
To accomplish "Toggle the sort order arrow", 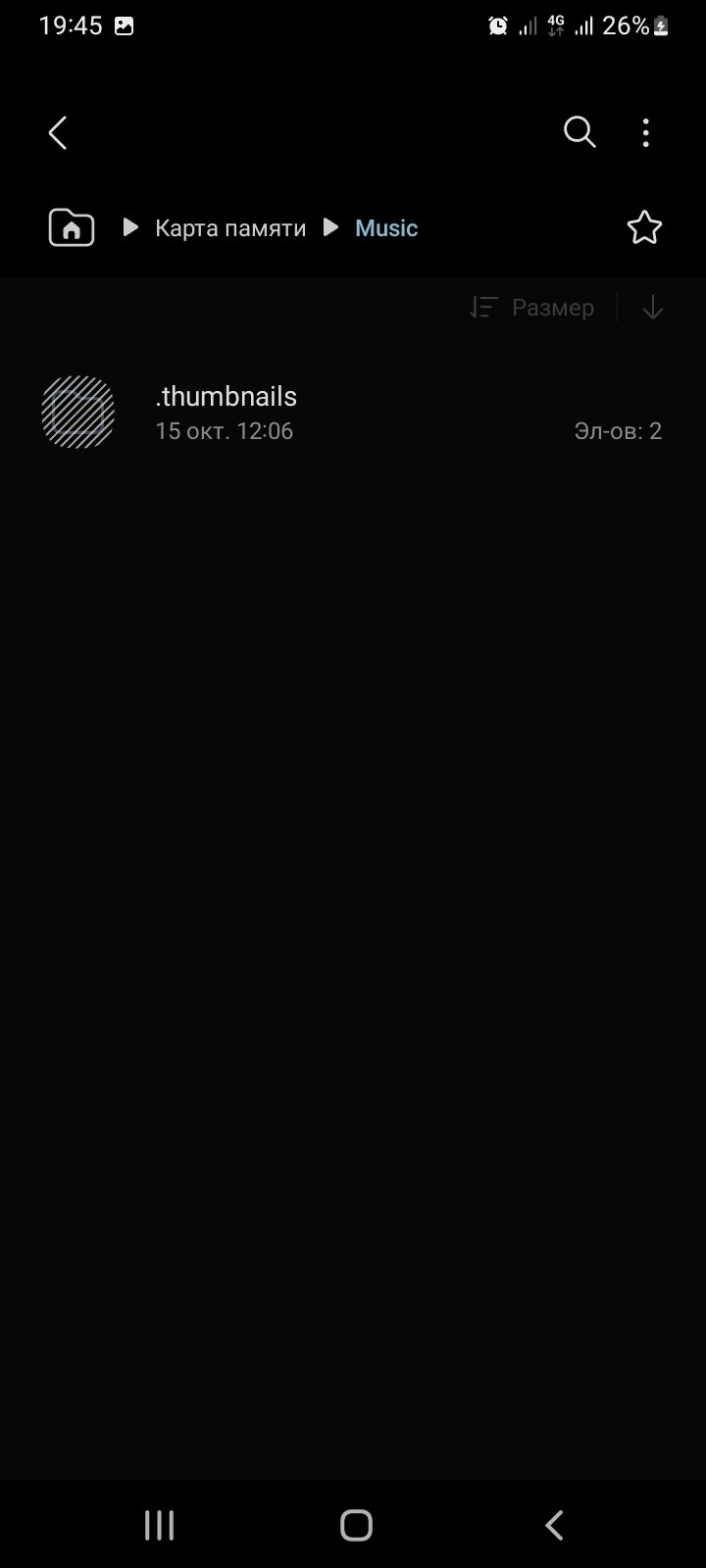I will click(x=653, y=308).
